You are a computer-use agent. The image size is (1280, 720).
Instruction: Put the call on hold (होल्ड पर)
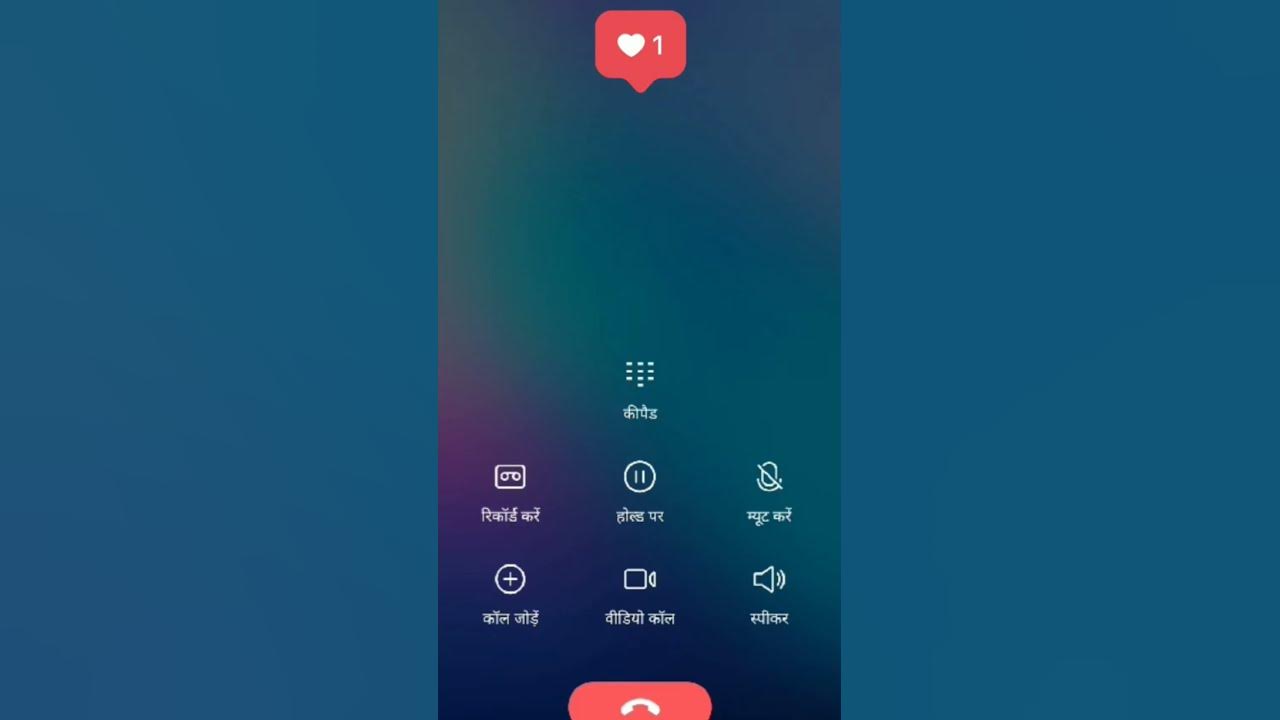pos(640,478)
